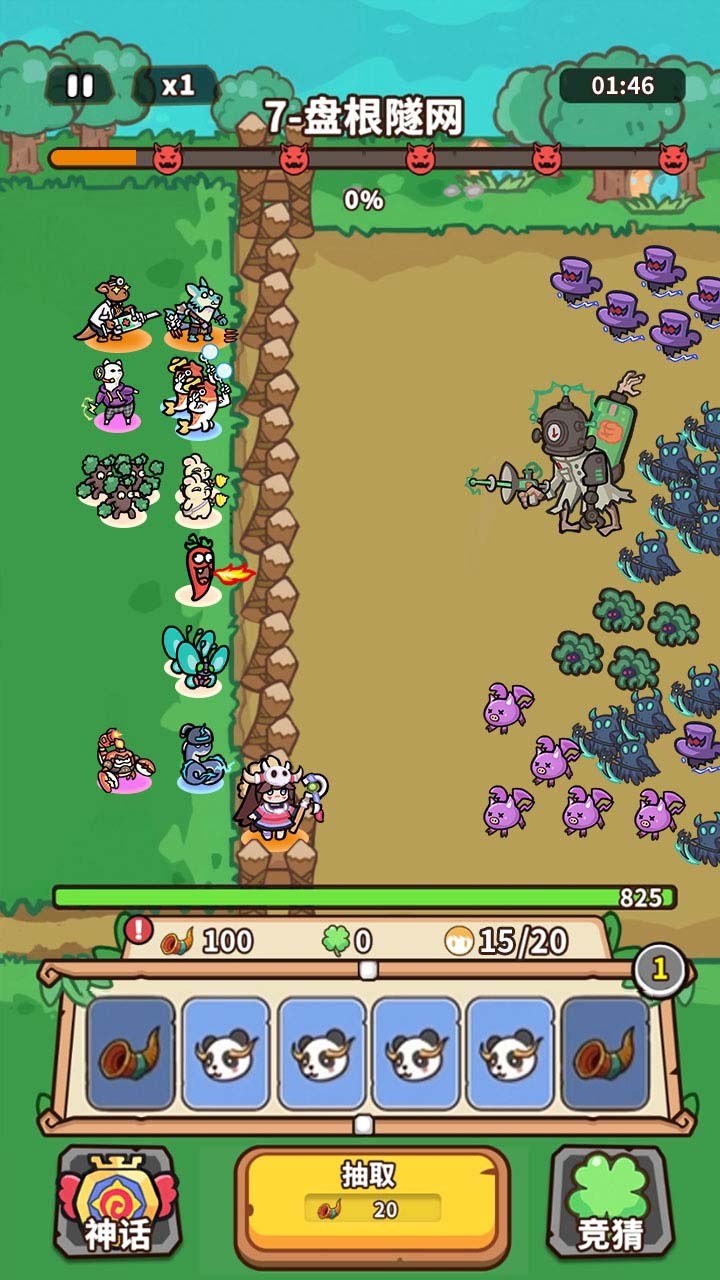
Task: Tap the red exclamation alert icon
Action: point(139,929)
